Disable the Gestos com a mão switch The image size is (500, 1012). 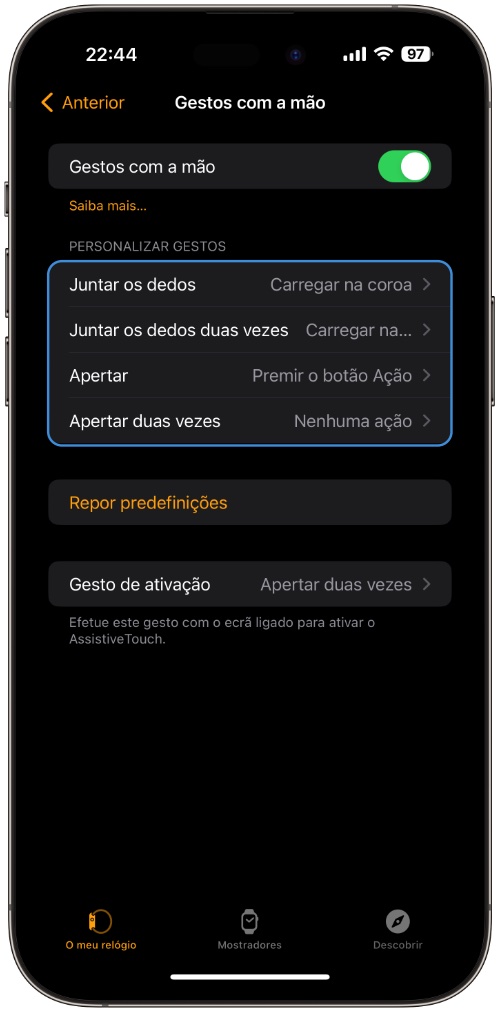click(x=404, y=167)
